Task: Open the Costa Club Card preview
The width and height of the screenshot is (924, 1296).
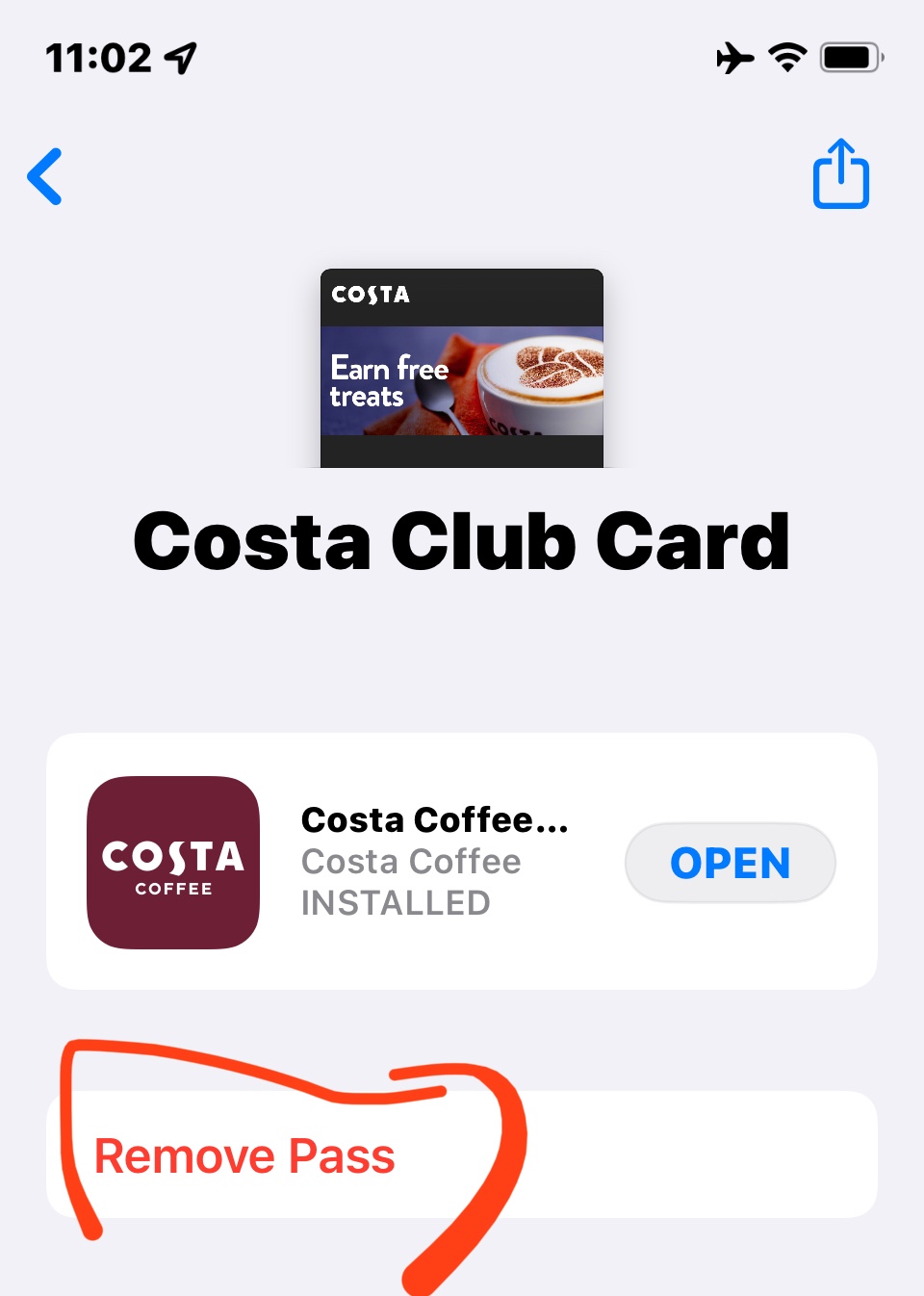Action: coord(462,369)
